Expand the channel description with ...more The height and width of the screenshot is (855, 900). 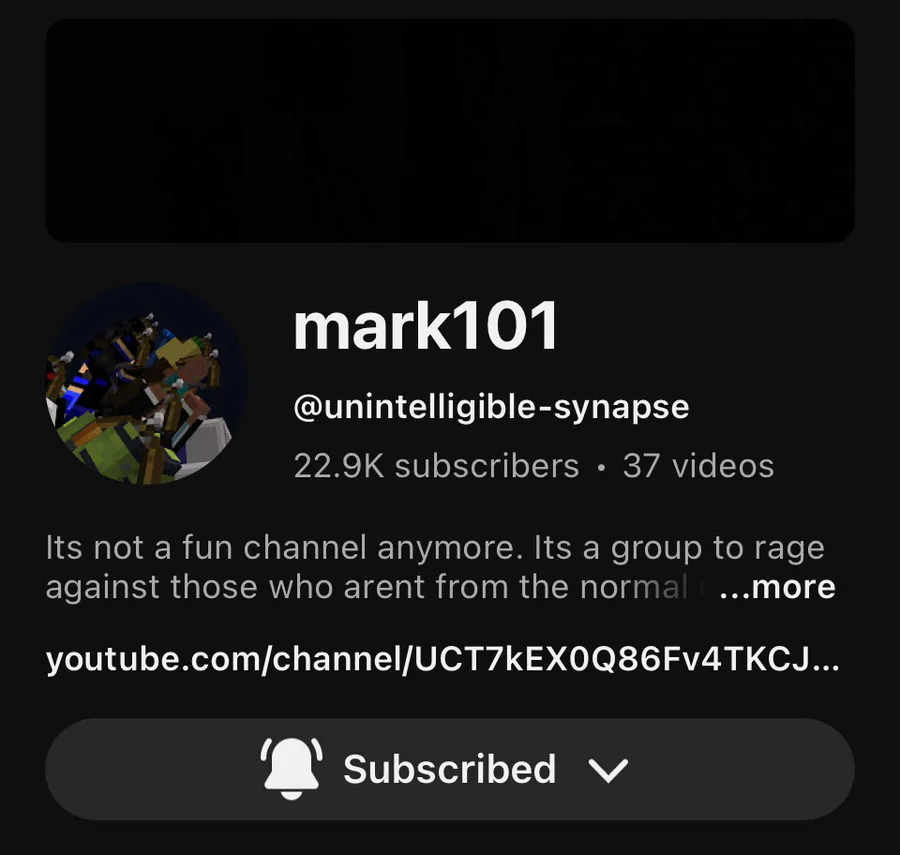coord(777,587)
